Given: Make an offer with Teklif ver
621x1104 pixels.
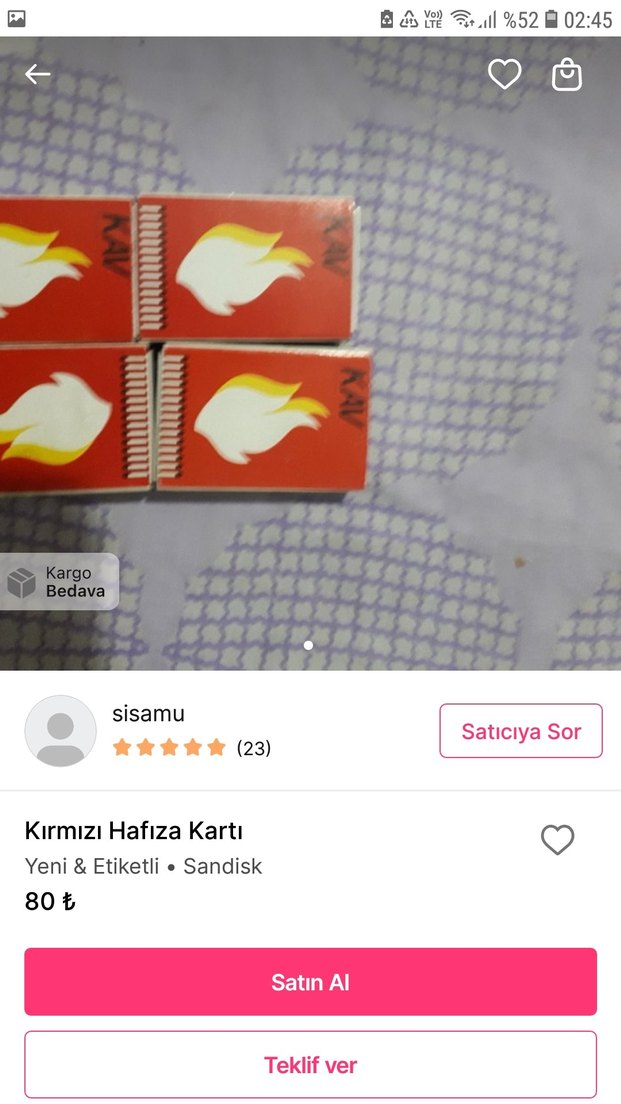Looking at the screenshot, I should click(x=310, y=1065).
